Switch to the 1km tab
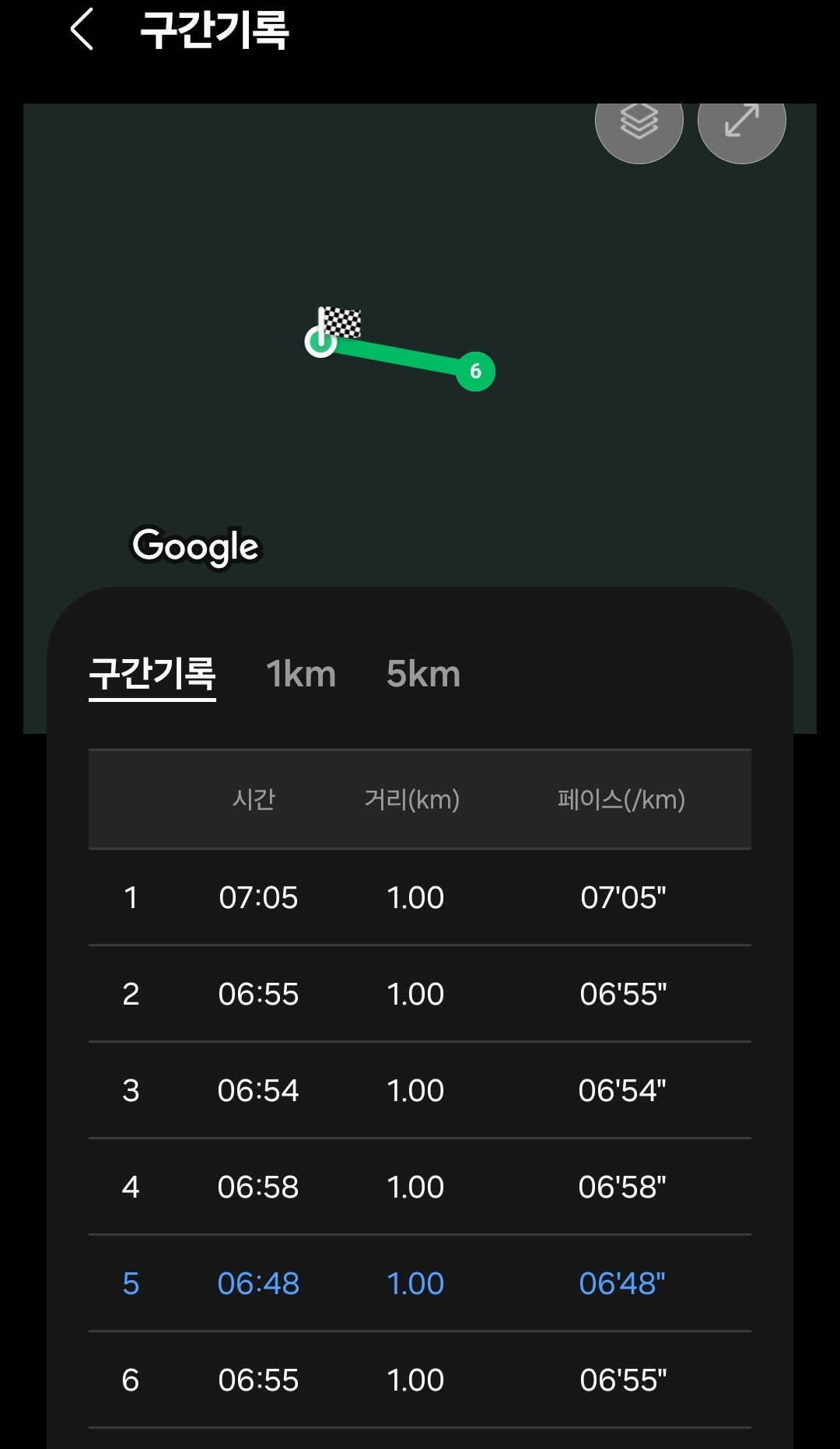Viewport: 840px width, 1449px height. pos(301,674)
